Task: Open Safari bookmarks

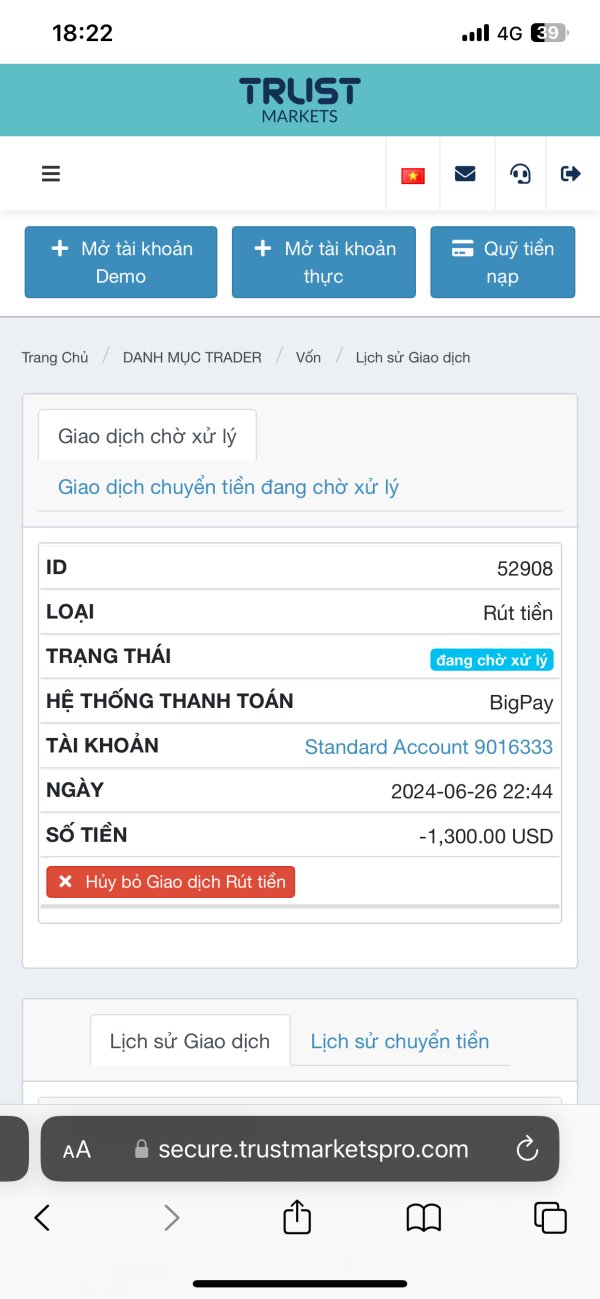Action: coord(424,1217)
